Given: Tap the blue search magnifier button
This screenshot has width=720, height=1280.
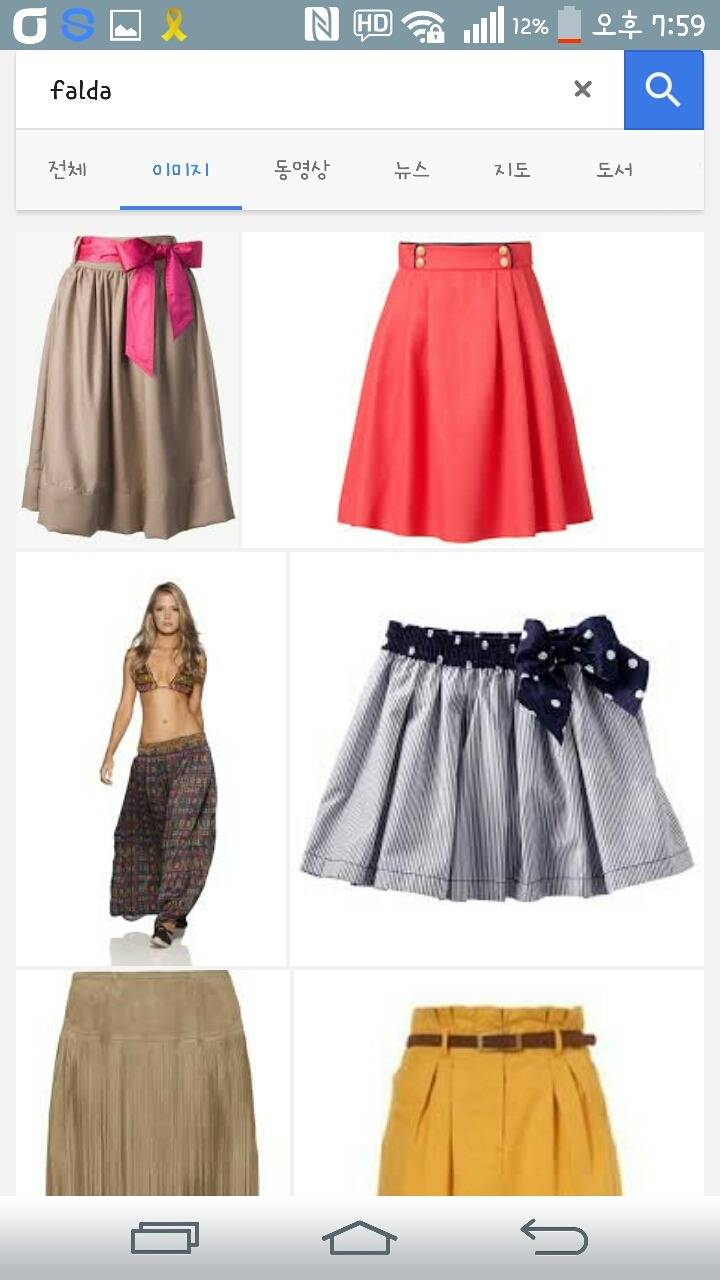Looking at the screenshot, I should 663,90.
